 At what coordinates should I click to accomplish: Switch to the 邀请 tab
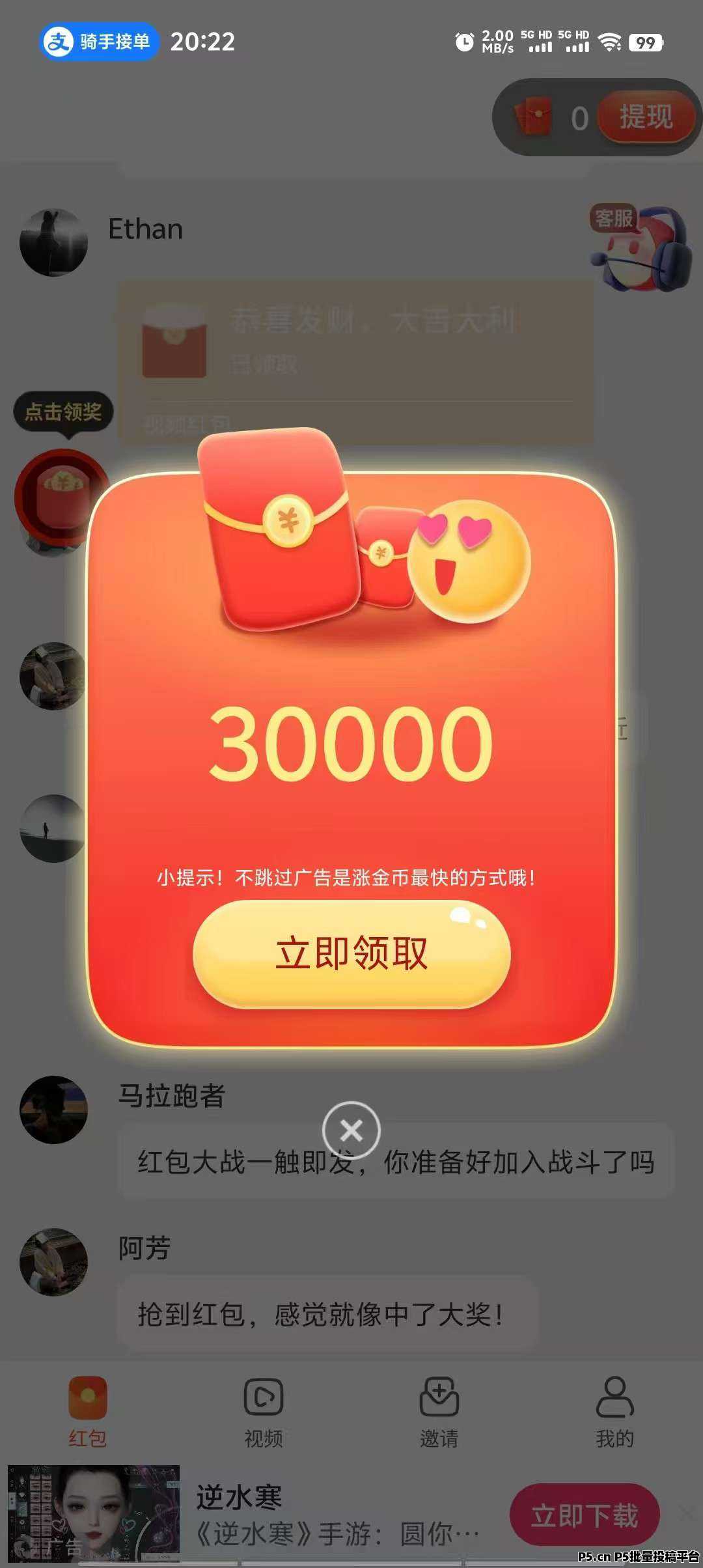click(x=439, y=1410)
